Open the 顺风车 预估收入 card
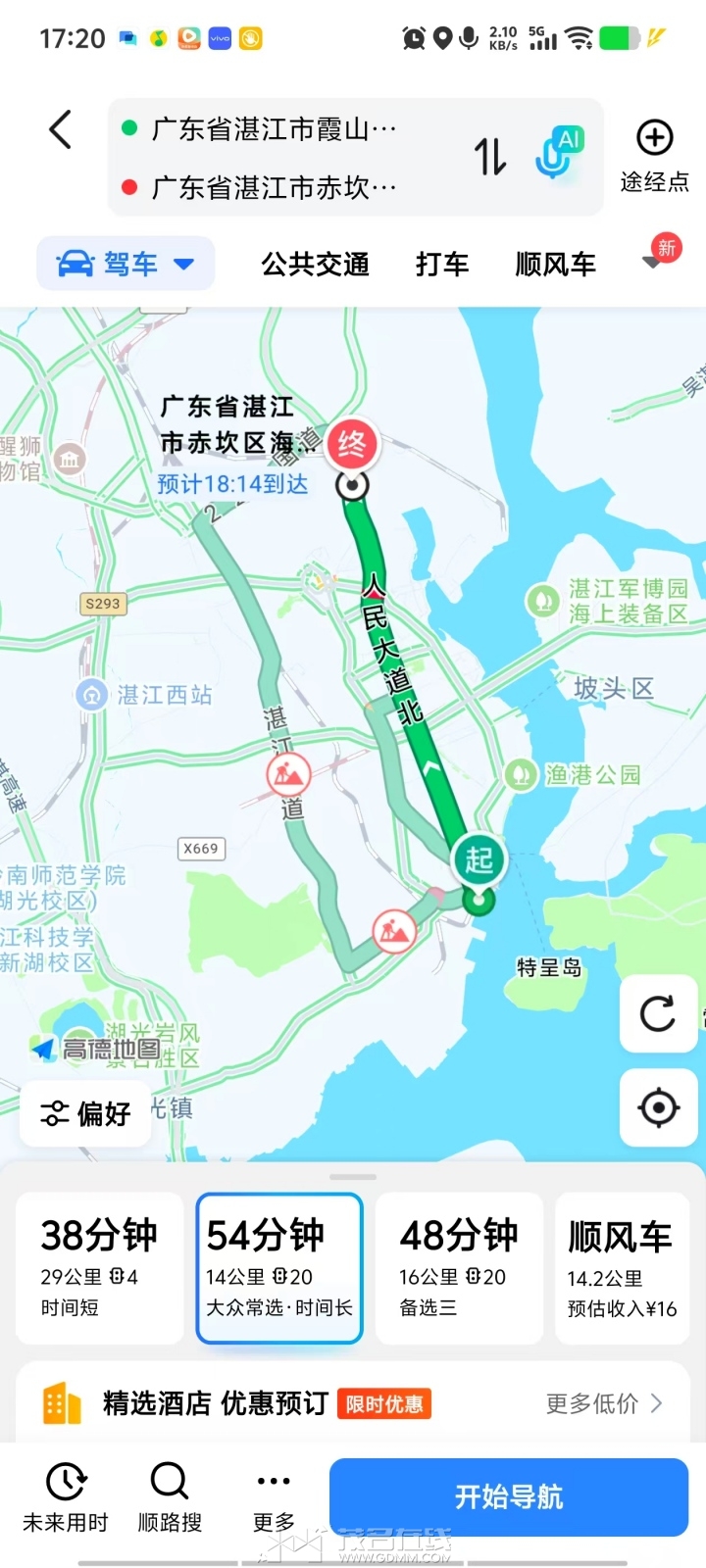The image size is (706, 1568). click(x=622, y=1268)
